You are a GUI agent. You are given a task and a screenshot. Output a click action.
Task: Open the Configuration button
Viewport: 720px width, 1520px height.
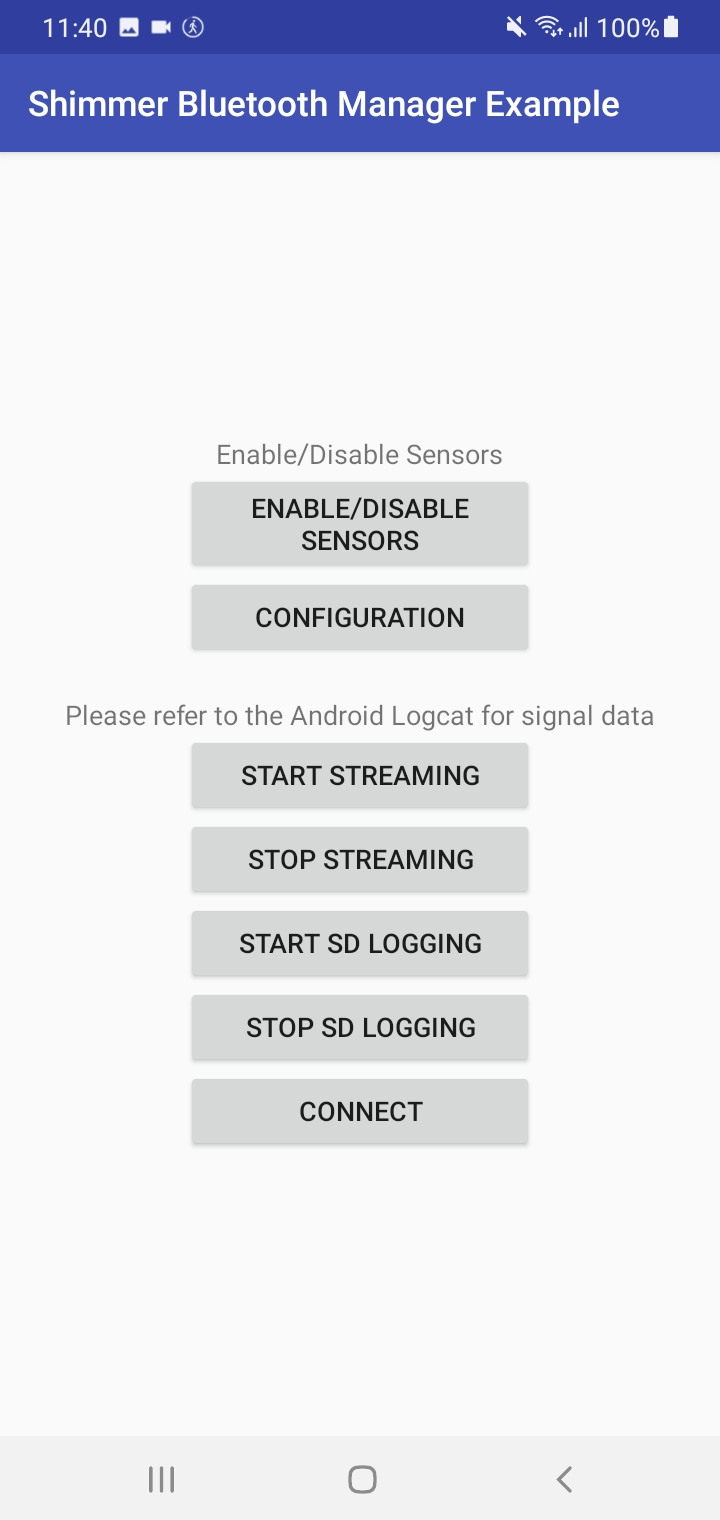coord(360,618)
